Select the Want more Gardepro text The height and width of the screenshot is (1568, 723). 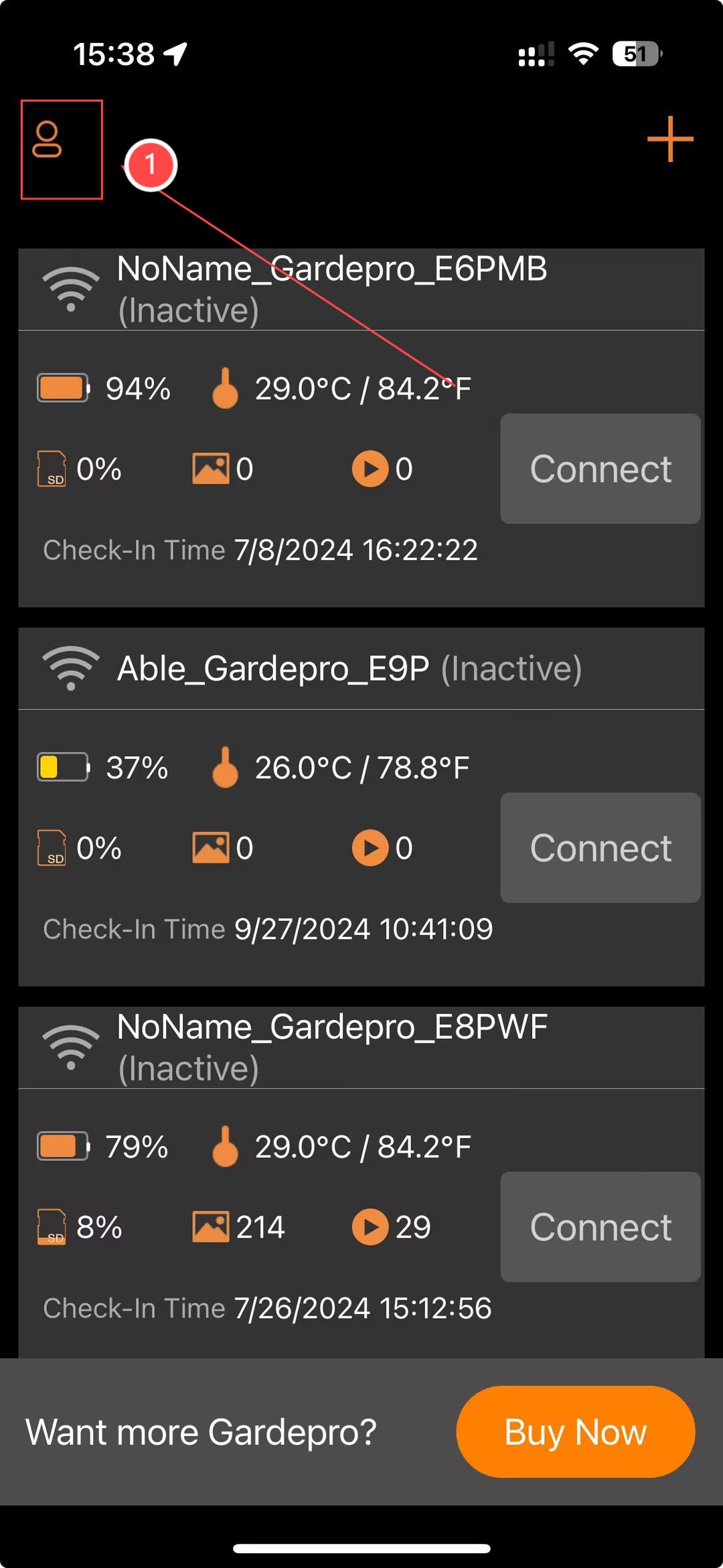pyautogui.click(x=202, y=1431)
